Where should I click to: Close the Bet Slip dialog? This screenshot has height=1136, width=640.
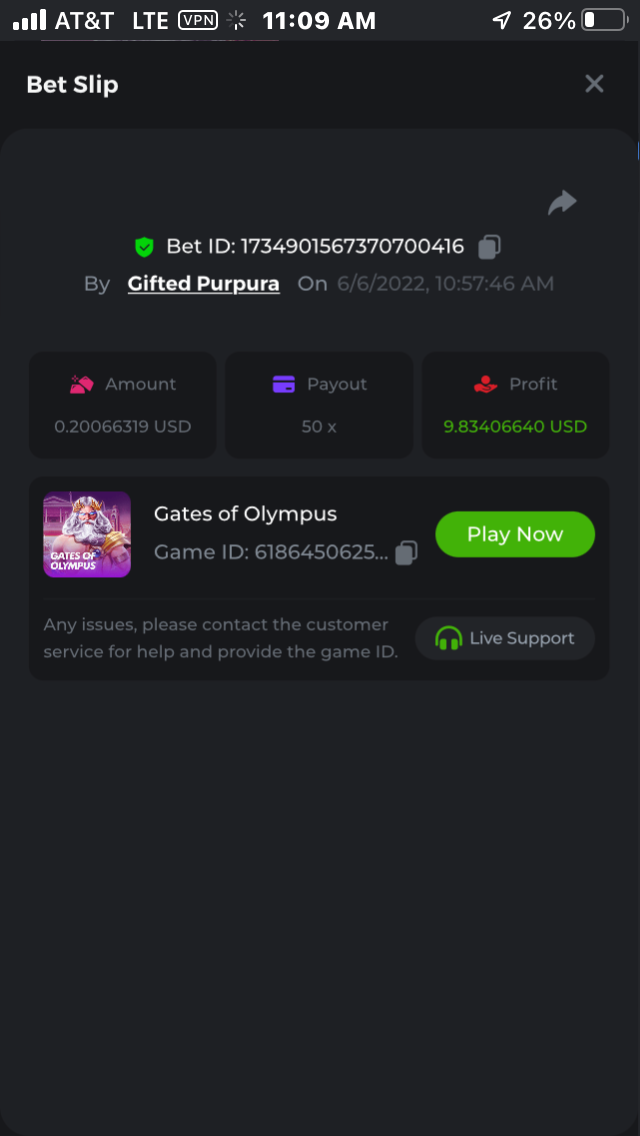click(x=594, y=84)
